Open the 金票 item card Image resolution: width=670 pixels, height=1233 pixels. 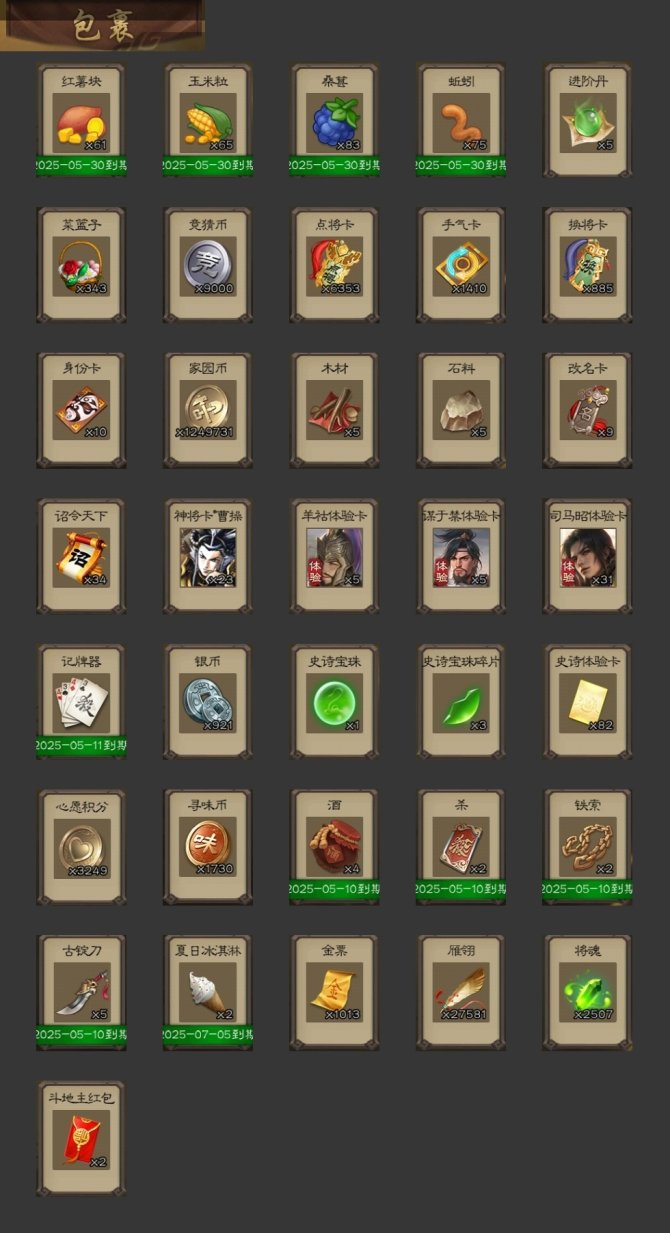(334, 992)
